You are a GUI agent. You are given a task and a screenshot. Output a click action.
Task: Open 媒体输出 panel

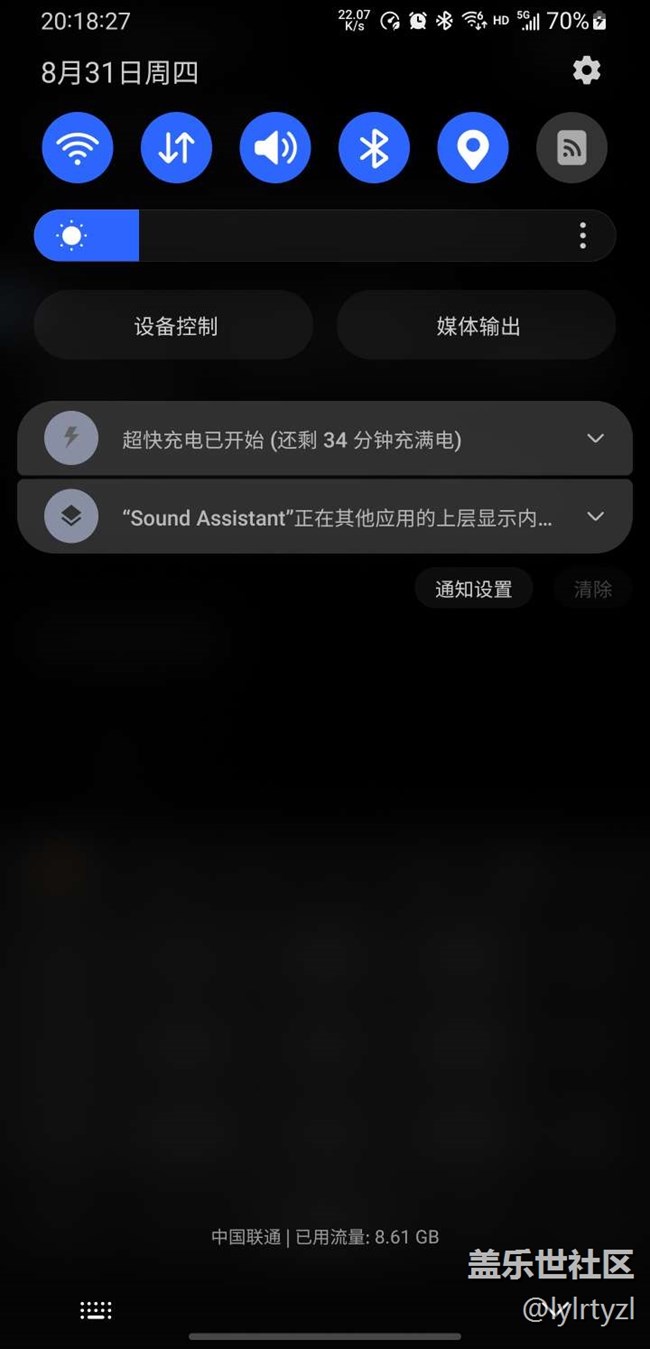click(477, 326)
